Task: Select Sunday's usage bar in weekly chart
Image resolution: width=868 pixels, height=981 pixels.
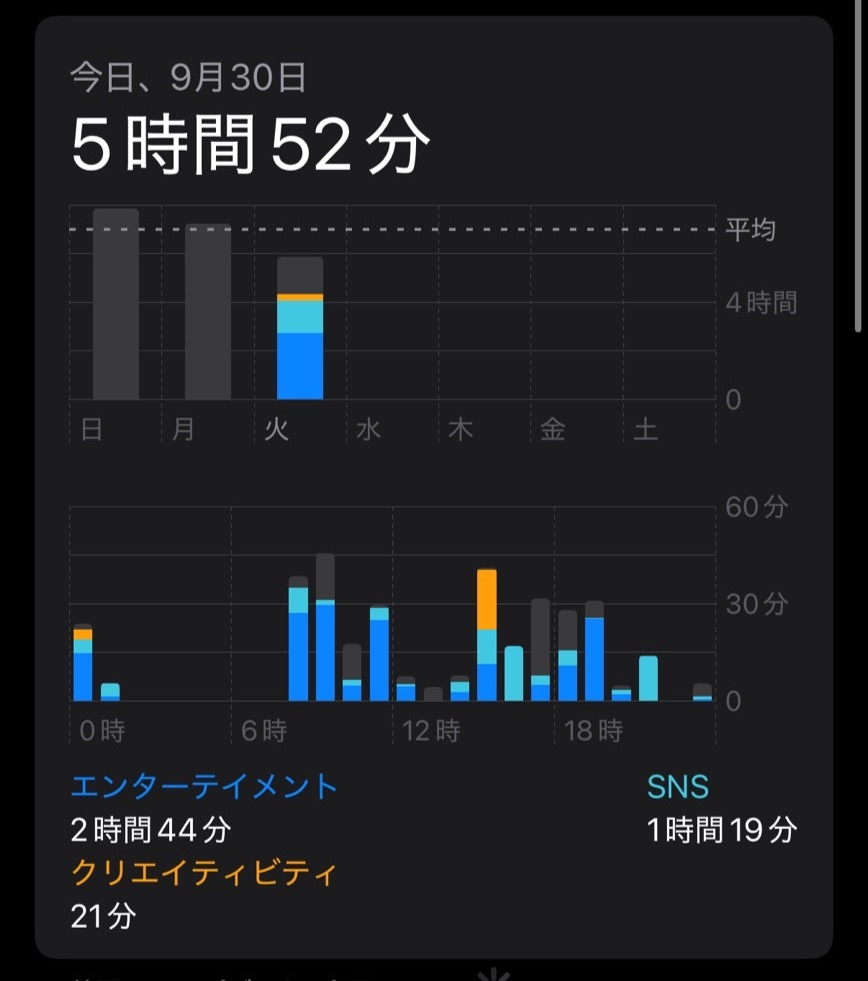Action: coord(115,304)
